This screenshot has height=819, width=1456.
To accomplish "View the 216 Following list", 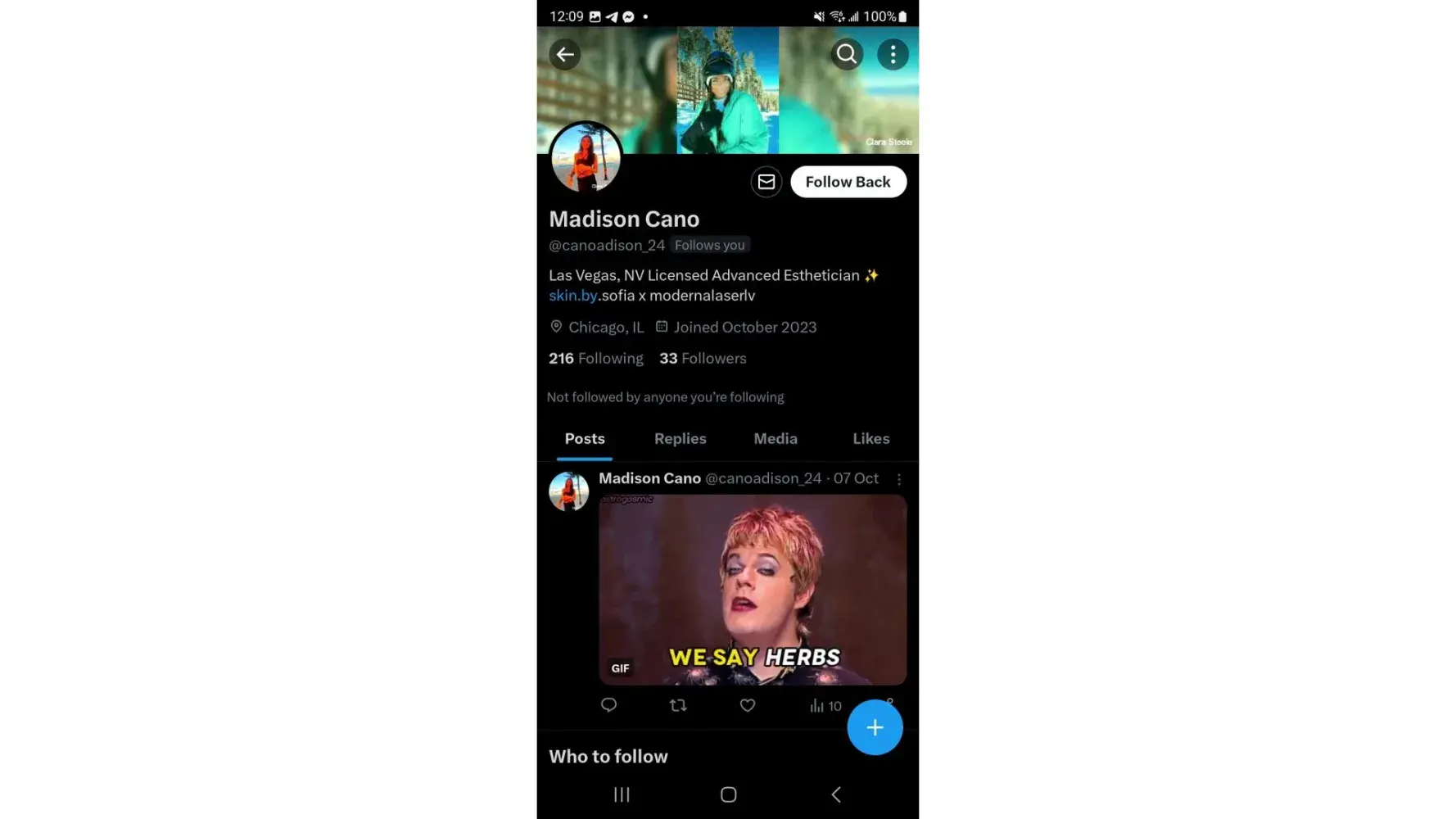I will point(595,359).
